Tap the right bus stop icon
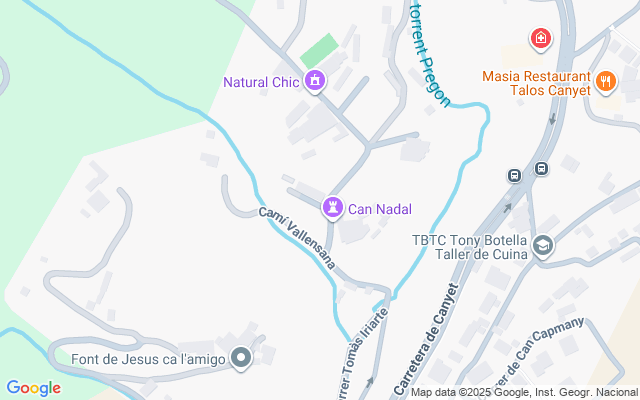 coord(541,168)
